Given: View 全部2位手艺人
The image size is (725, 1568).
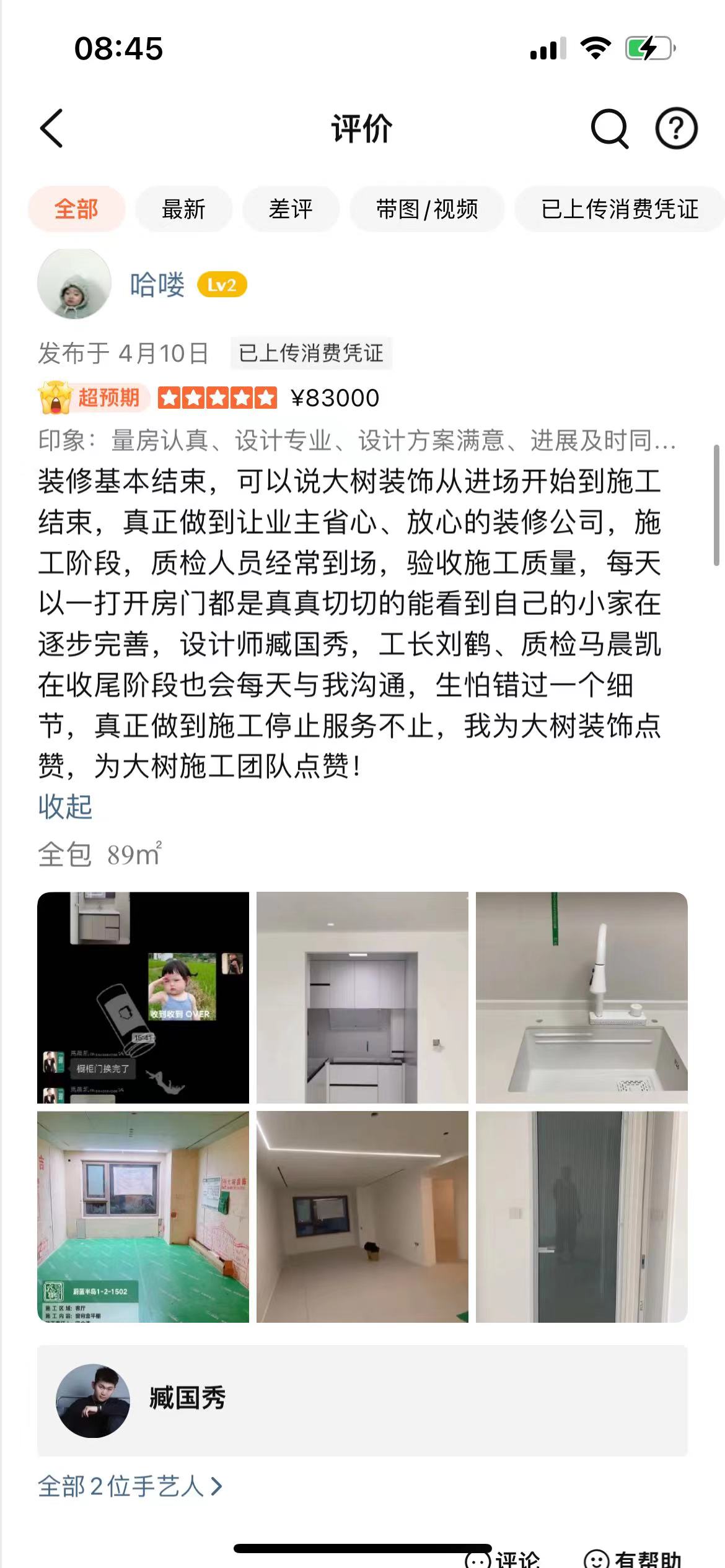Looking at the screenshot, I should 130,1486.
